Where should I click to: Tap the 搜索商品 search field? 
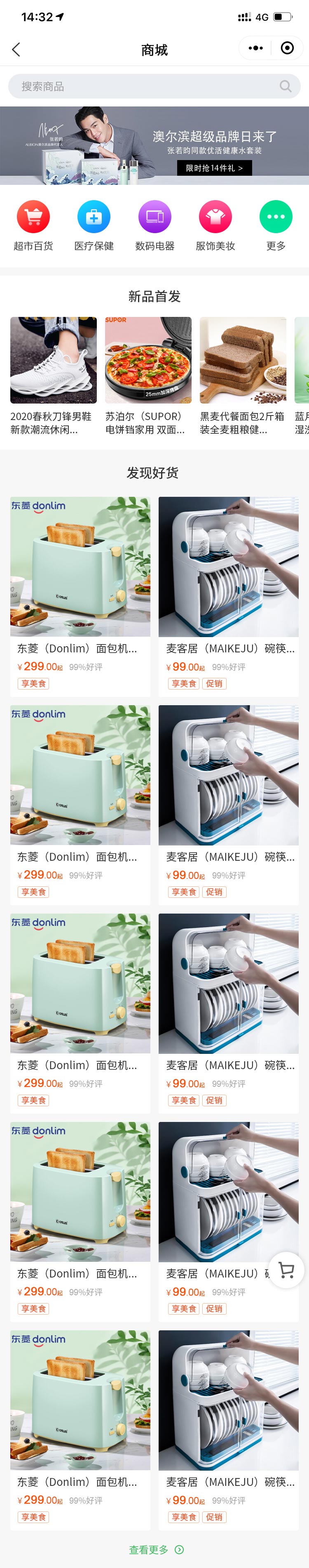click(x=154, y=86)
